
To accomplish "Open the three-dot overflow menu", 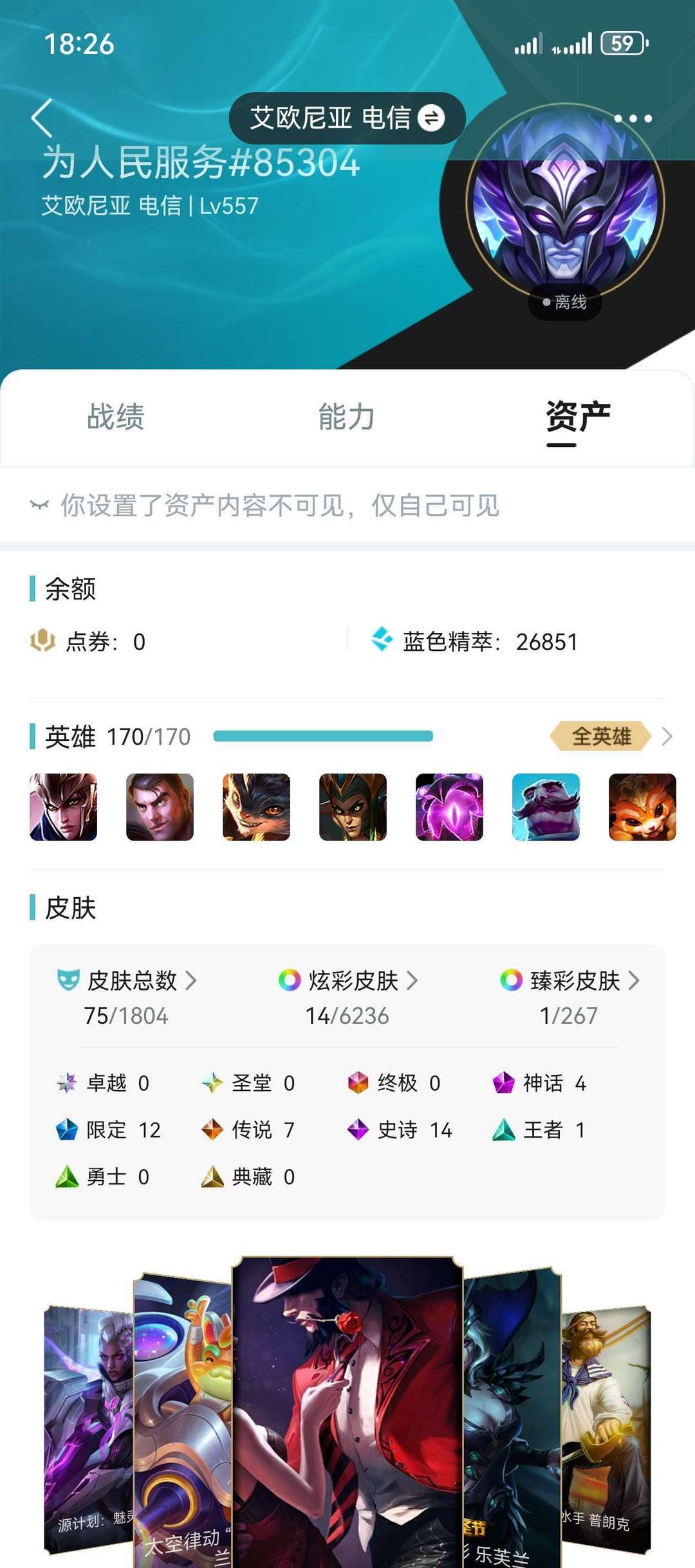I will point(633,118).
